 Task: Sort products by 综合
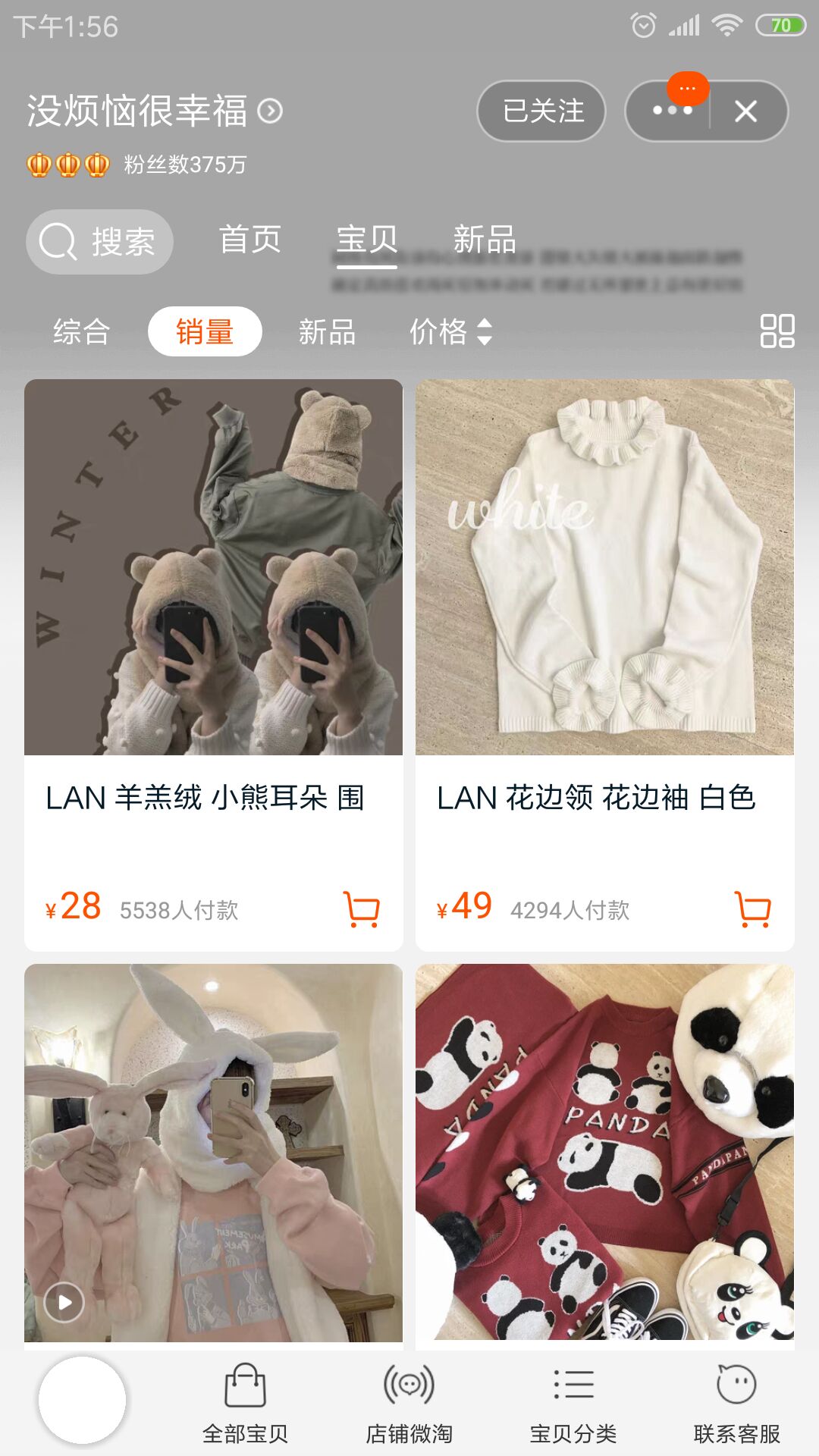click(x=82, y=332)
